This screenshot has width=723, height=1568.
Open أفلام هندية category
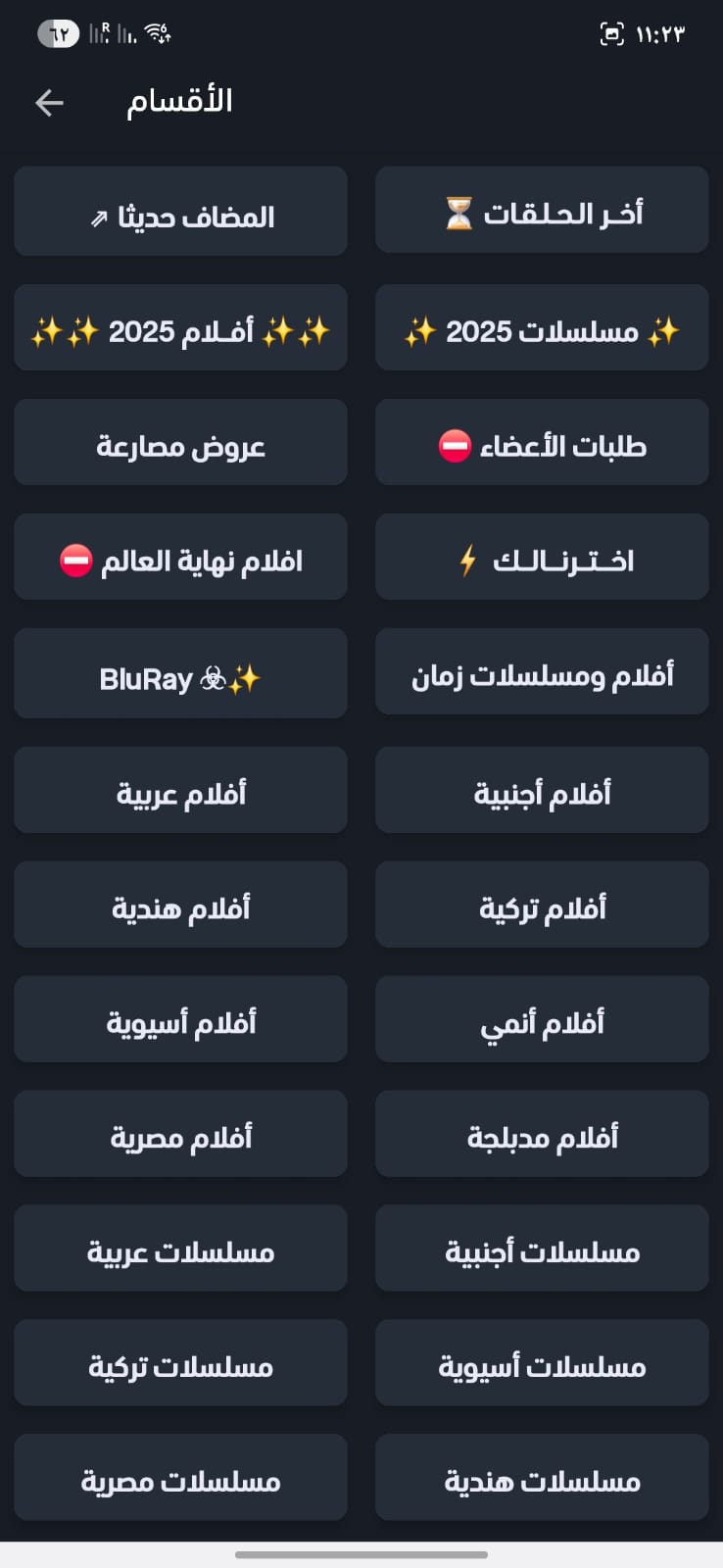click(x=180, y=905)
